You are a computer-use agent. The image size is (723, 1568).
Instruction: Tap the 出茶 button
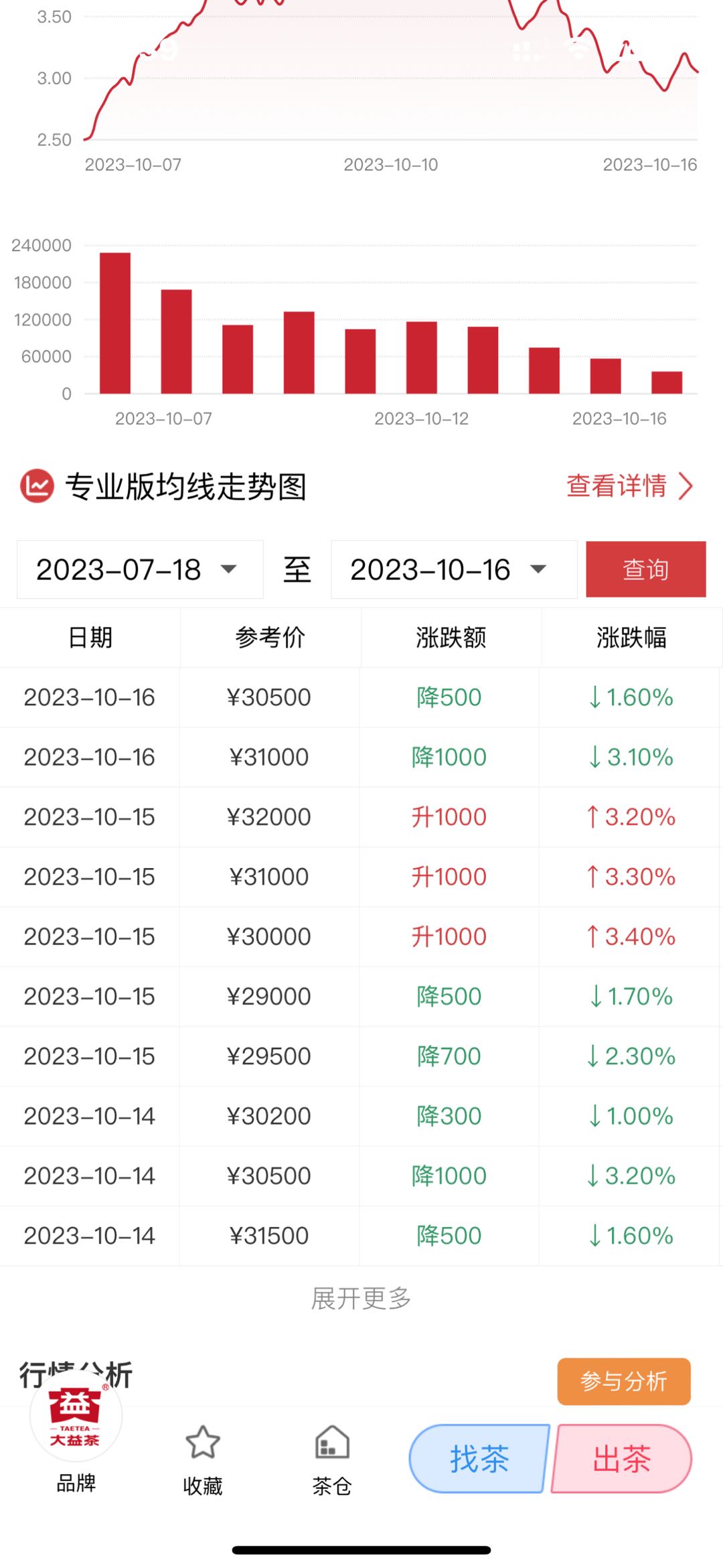coord(621,1459)
